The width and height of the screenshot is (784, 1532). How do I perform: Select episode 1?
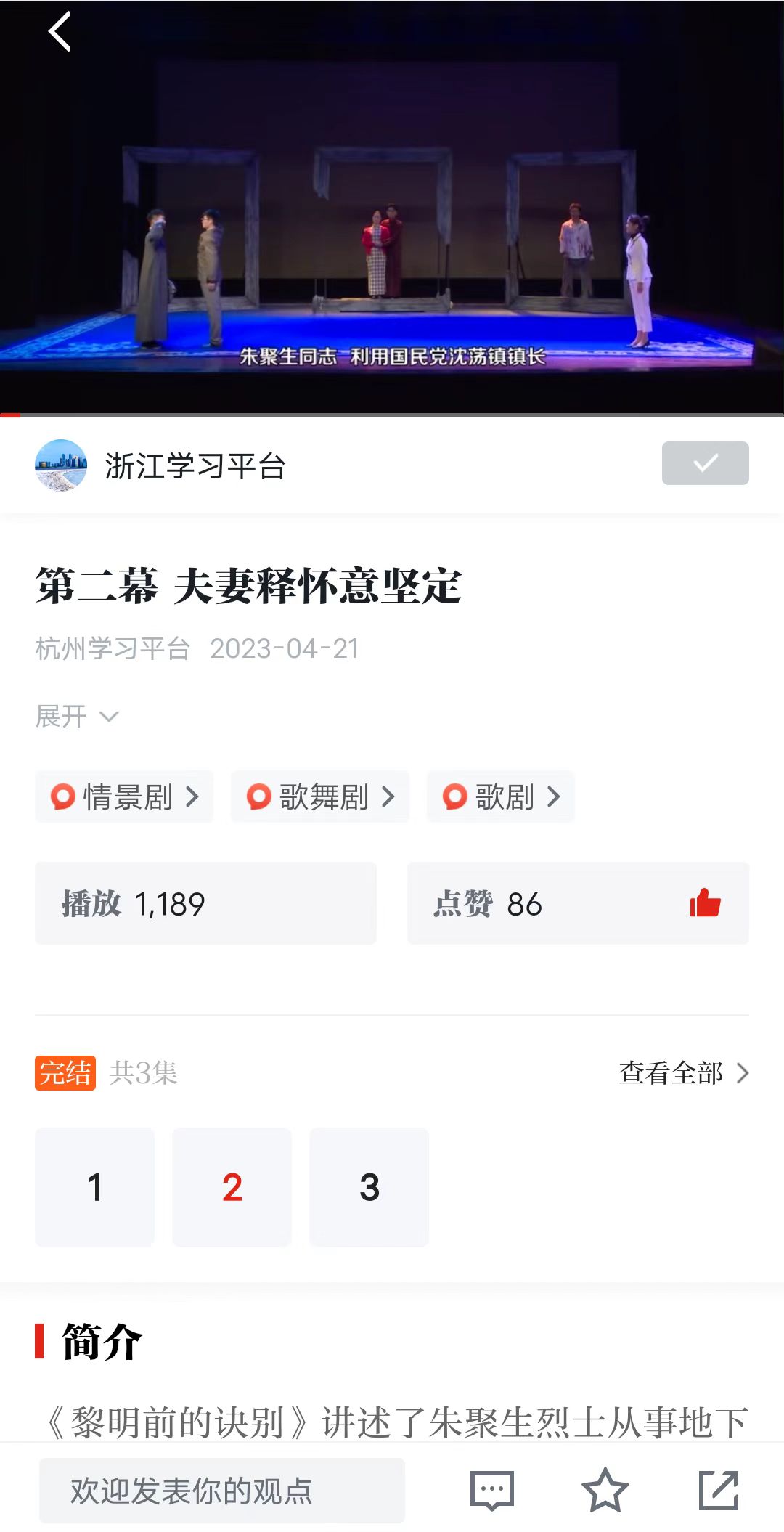(x=94, y=1187)
